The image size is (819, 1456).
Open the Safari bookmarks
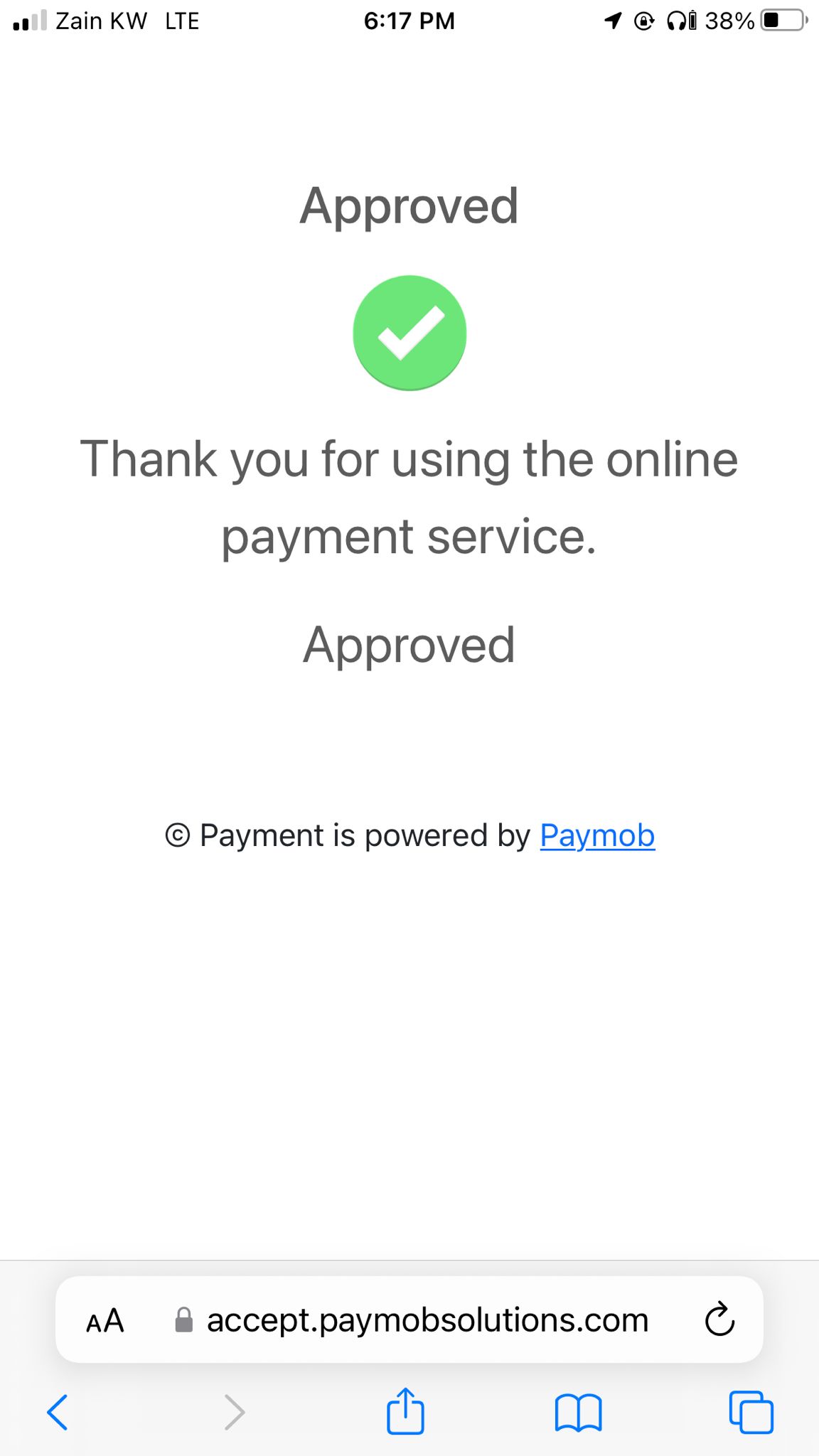[x=578, y=1413]
